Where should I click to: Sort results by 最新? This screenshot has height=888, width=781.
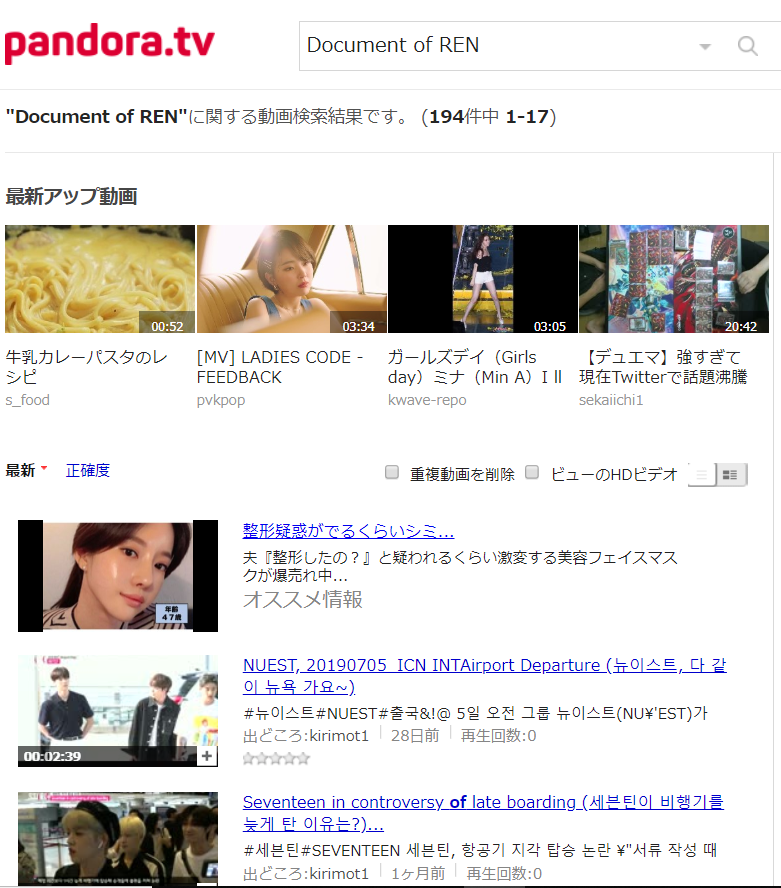pos(21,470)
